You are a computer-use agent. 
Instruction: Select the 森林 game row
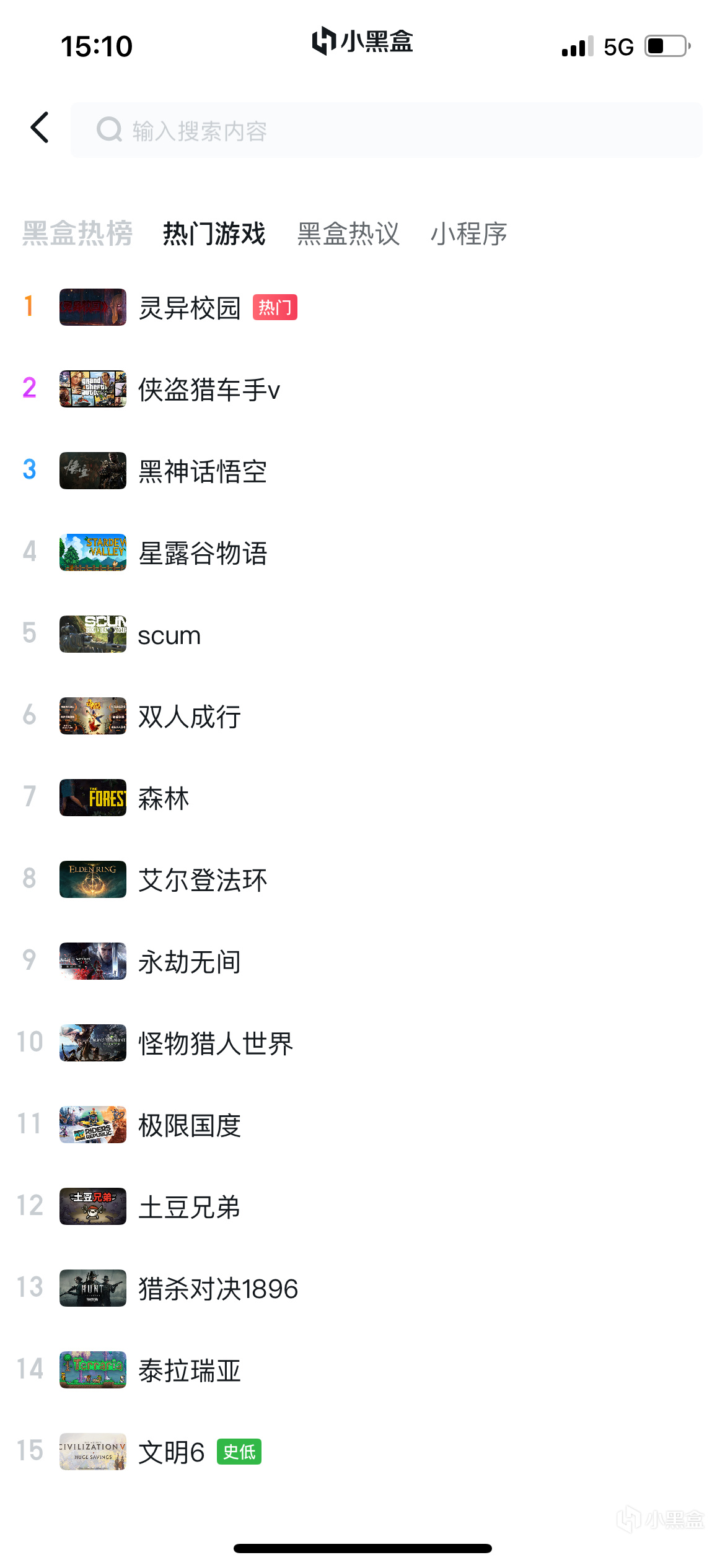164,798
